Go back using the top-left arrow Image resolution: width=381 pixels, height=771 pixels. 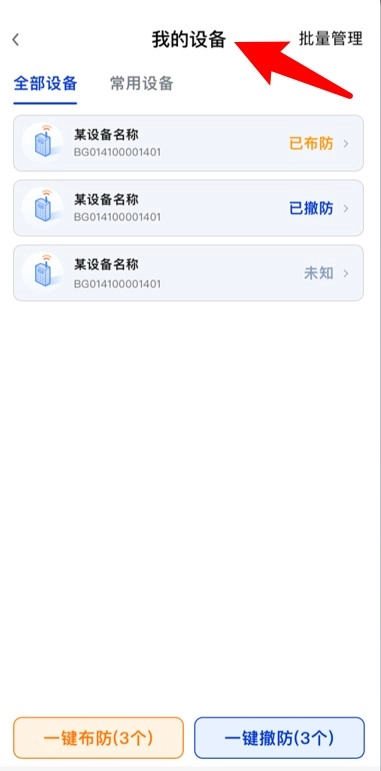(x=16, y=39)
